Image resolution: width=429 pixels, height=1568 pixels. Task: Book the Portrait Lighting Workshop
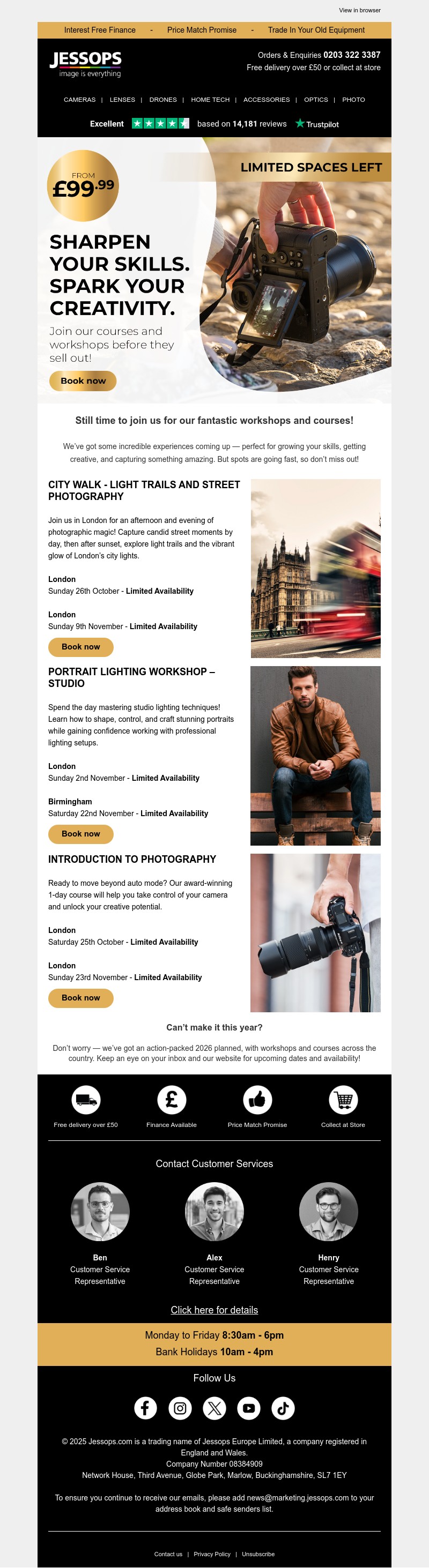click(x=81, y=834)
